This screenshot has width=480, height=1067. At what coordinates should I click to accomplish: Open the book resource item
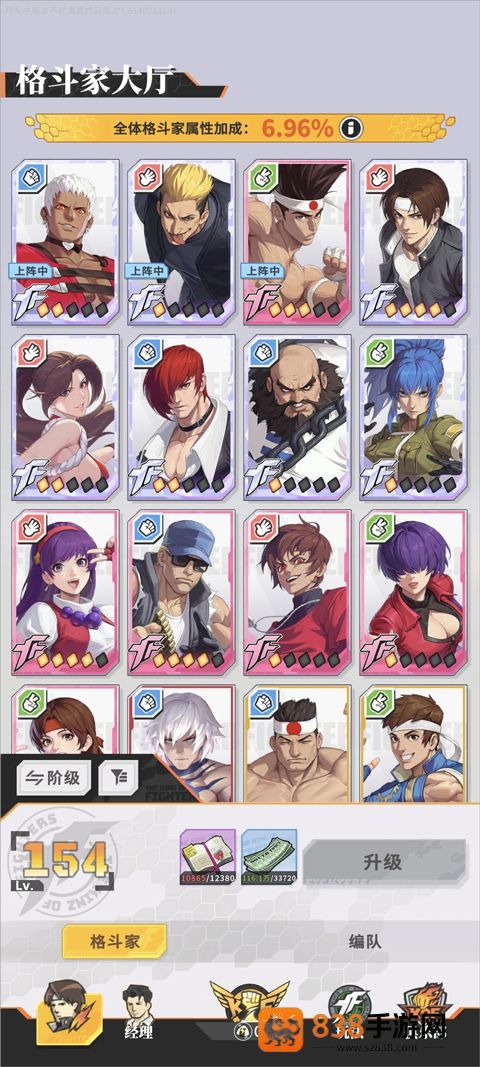pos(208,857)
